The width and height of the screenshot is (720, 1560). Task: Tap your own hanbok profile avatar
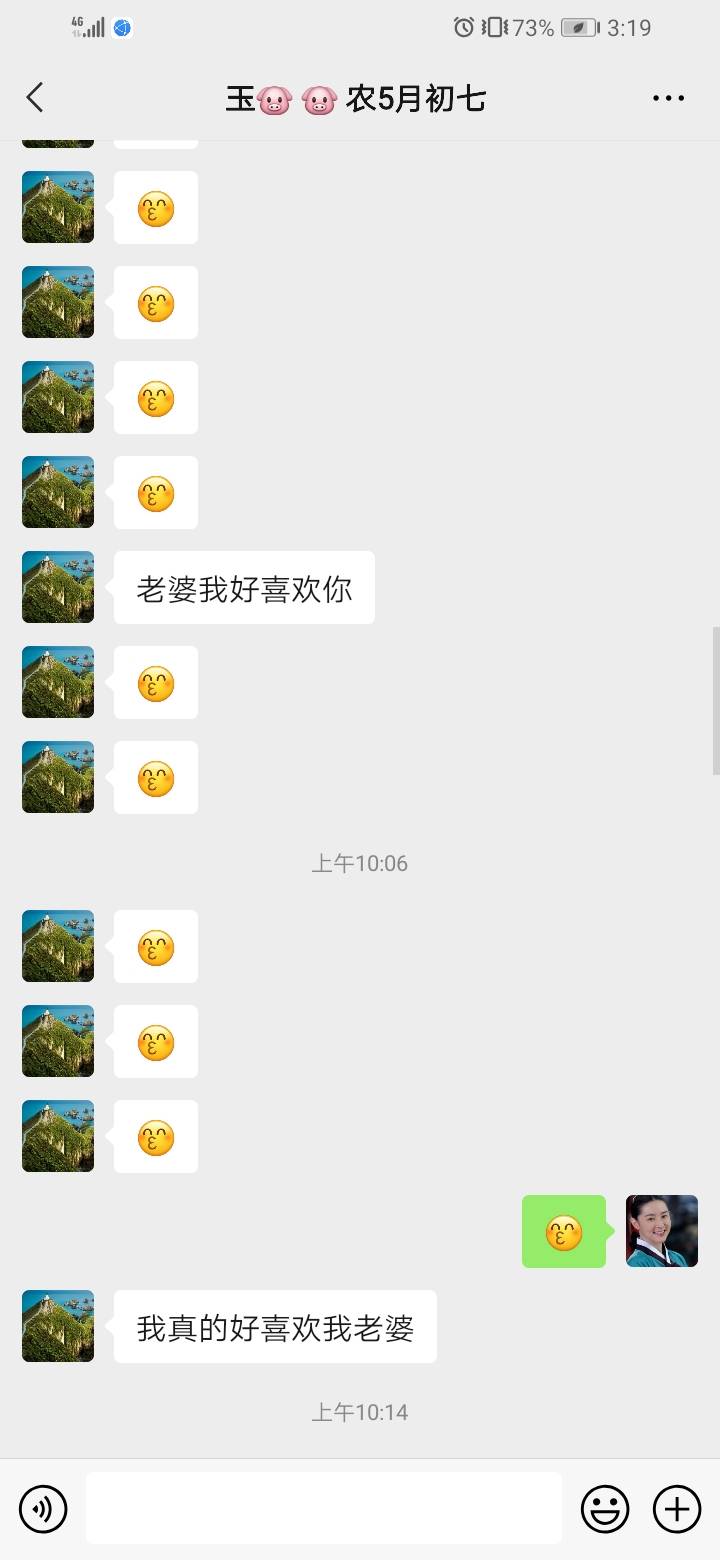[661, 1231]
